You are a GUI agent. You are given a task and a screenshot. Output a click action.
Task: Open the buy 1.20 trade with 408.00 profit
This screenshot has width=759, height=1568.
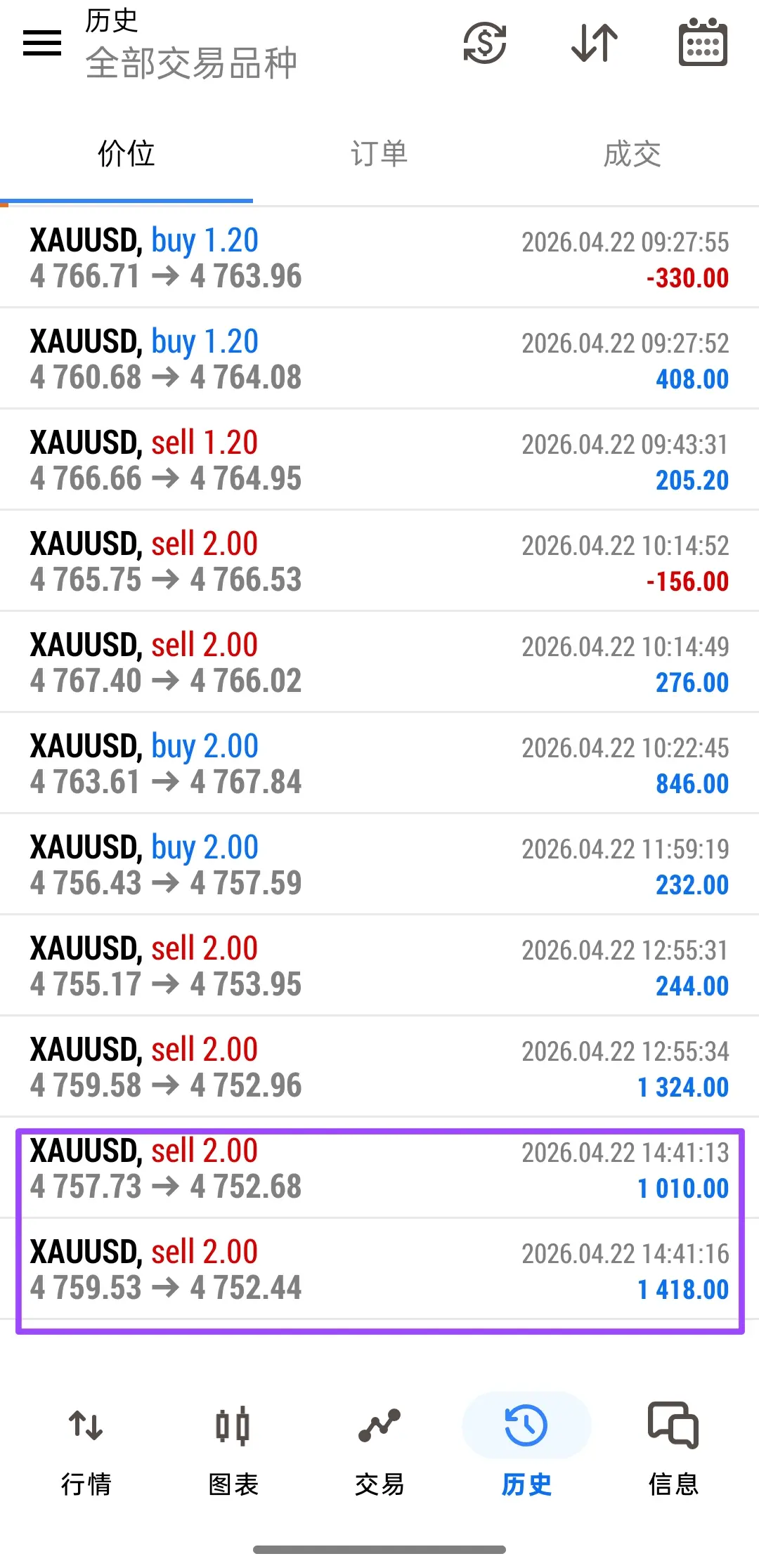(x=379, y=359)
